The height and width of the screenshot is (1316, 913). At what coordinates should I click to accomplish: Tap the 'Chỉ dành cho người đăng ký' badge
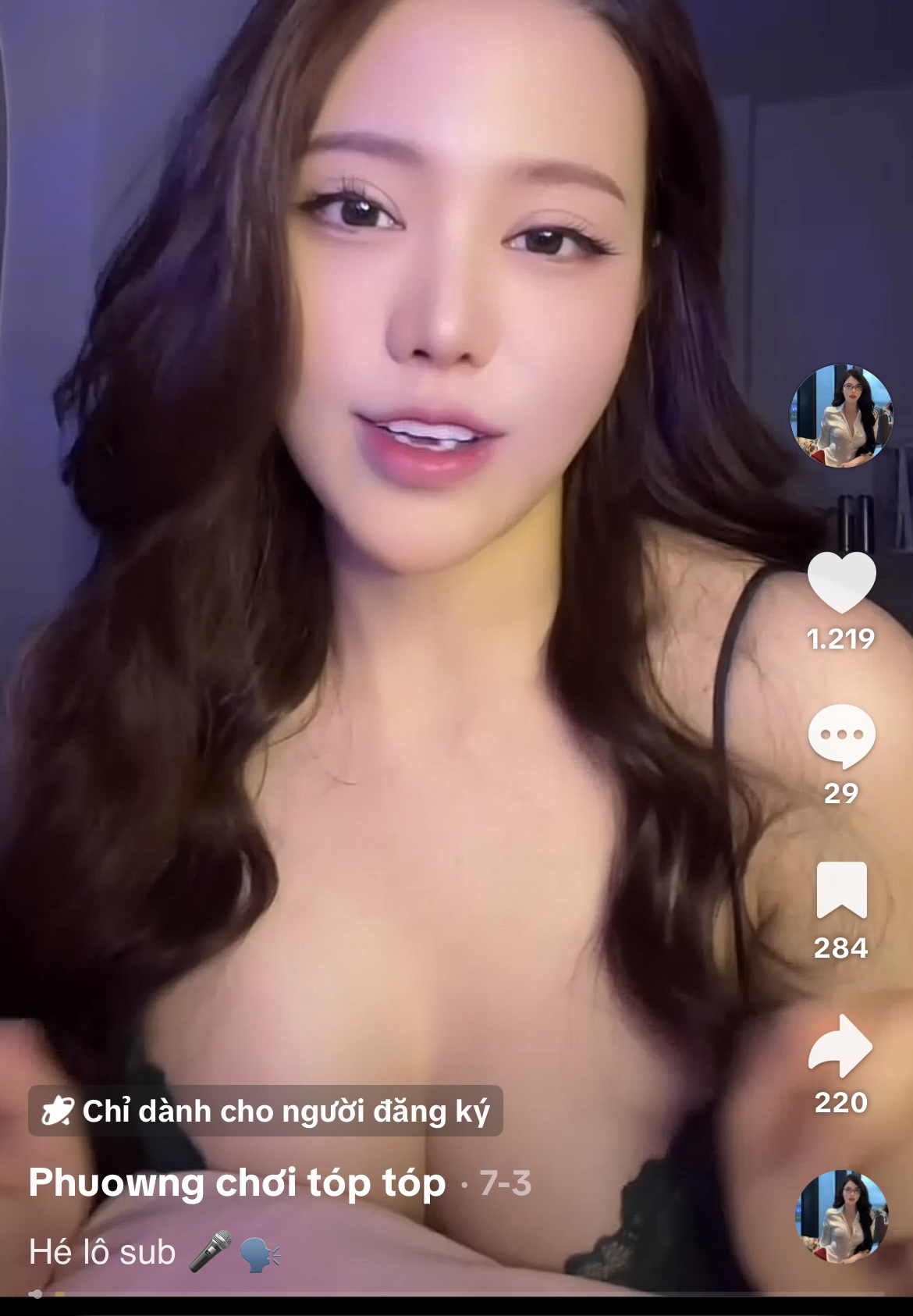(x=265, y=1111)
